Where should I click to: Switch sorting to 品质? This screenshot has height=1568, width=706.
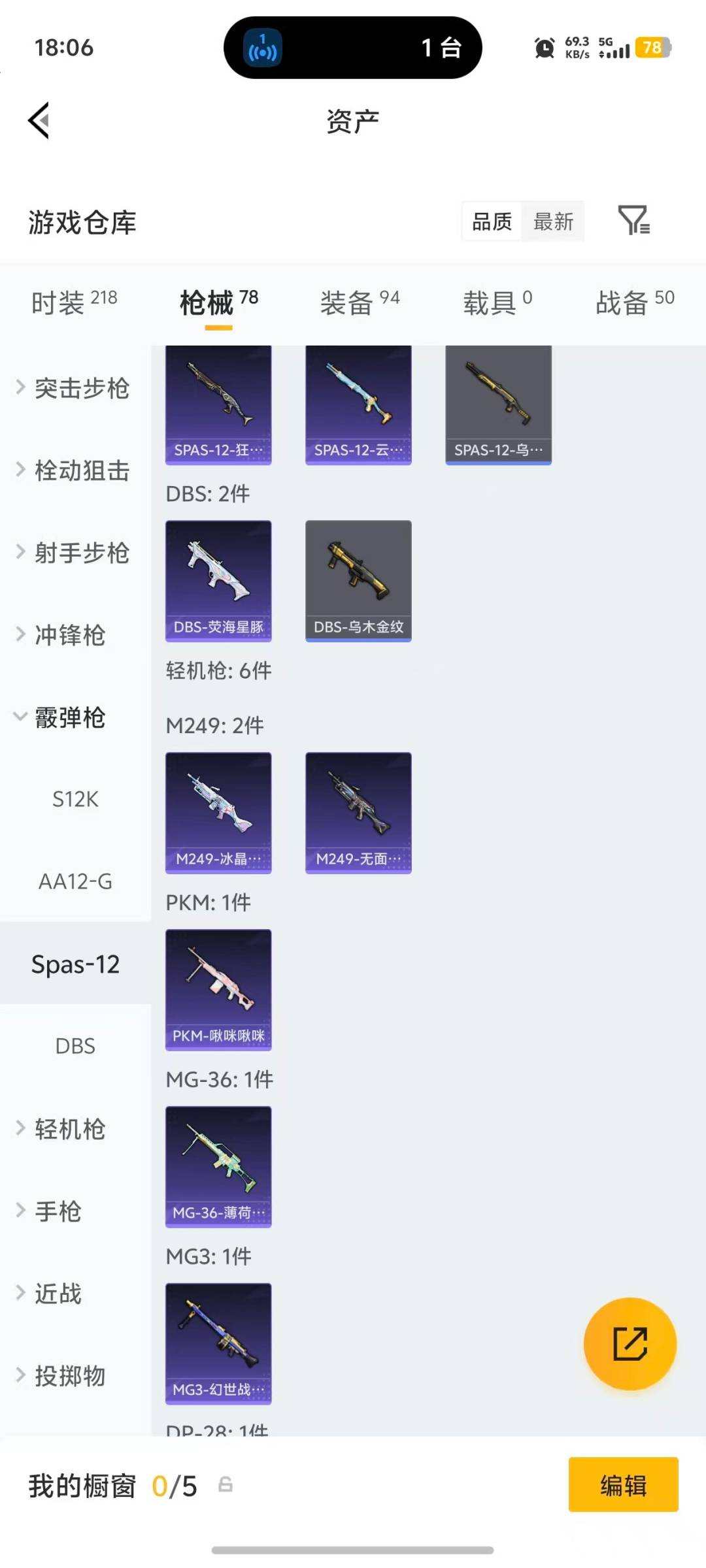click(491, 222)
